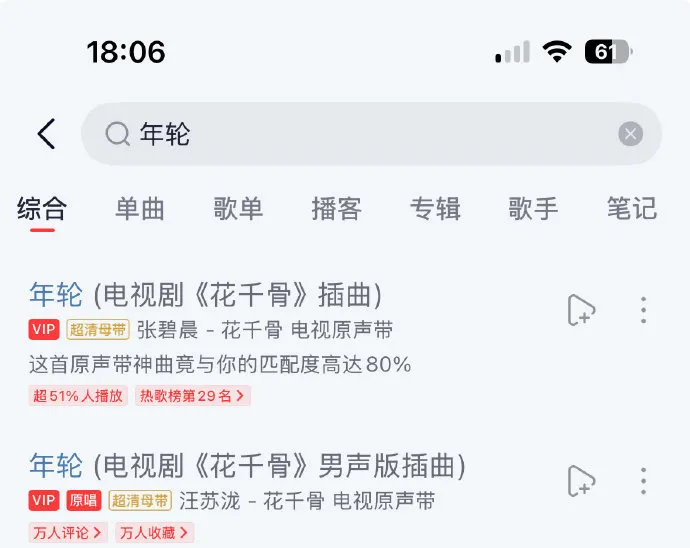Add 张碧晨's 年轮 to play queue
The height and width of the screenshot is (548, 690).
point(581,310)
